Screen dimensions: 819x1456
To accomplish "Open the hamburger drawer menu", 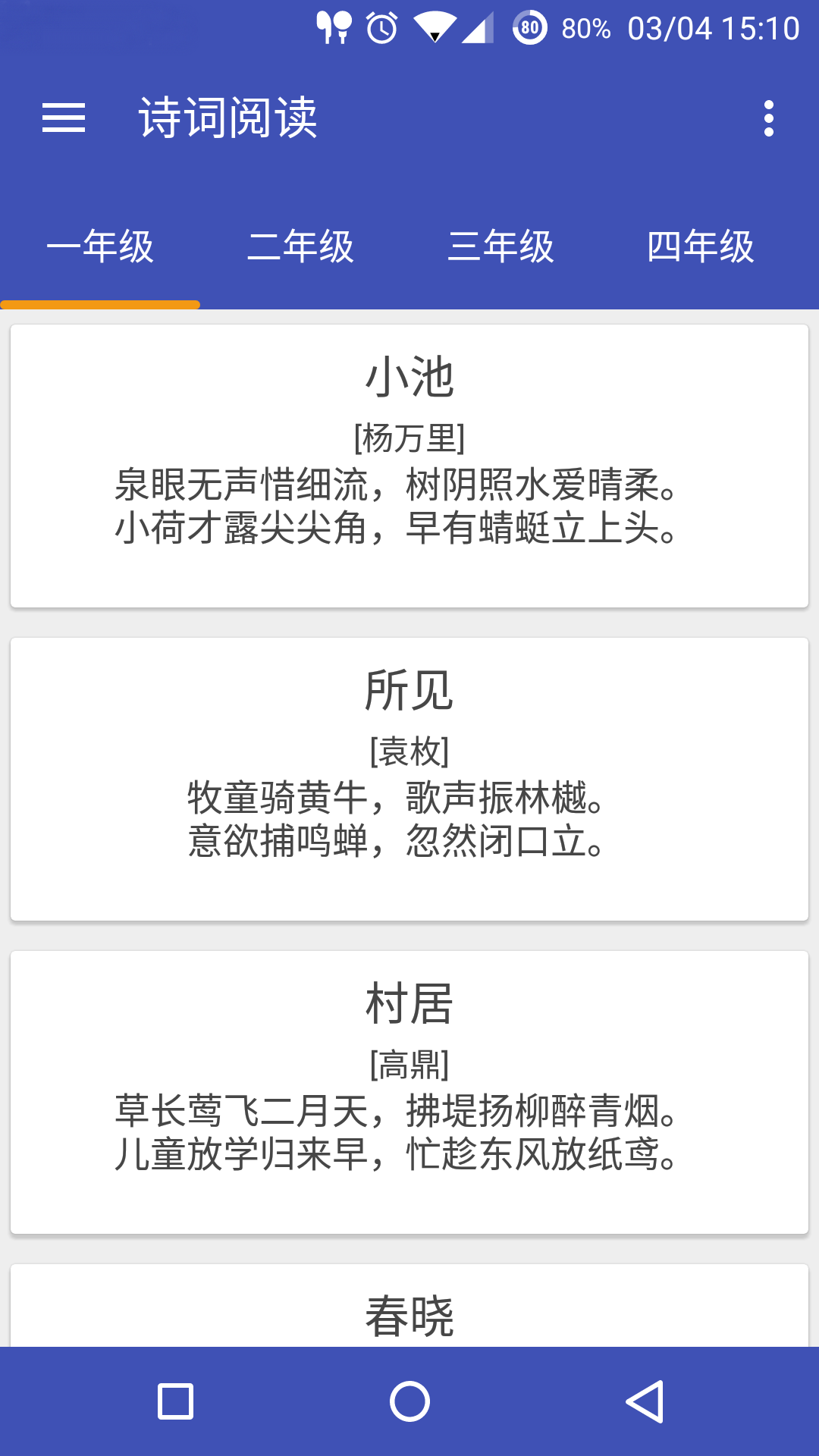I will [64, 118].
